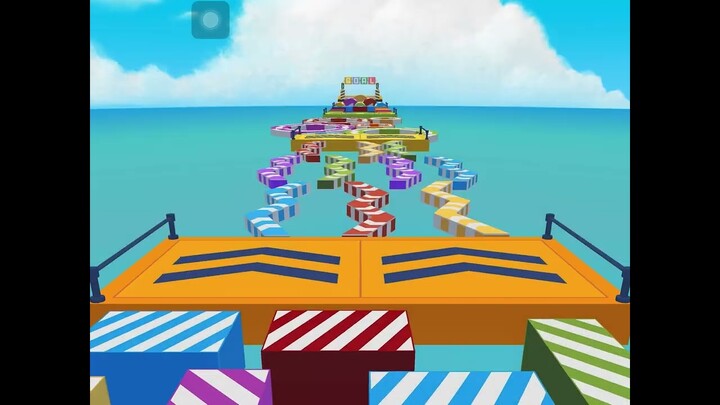Open the AssistiveTouch floating button

210,19
